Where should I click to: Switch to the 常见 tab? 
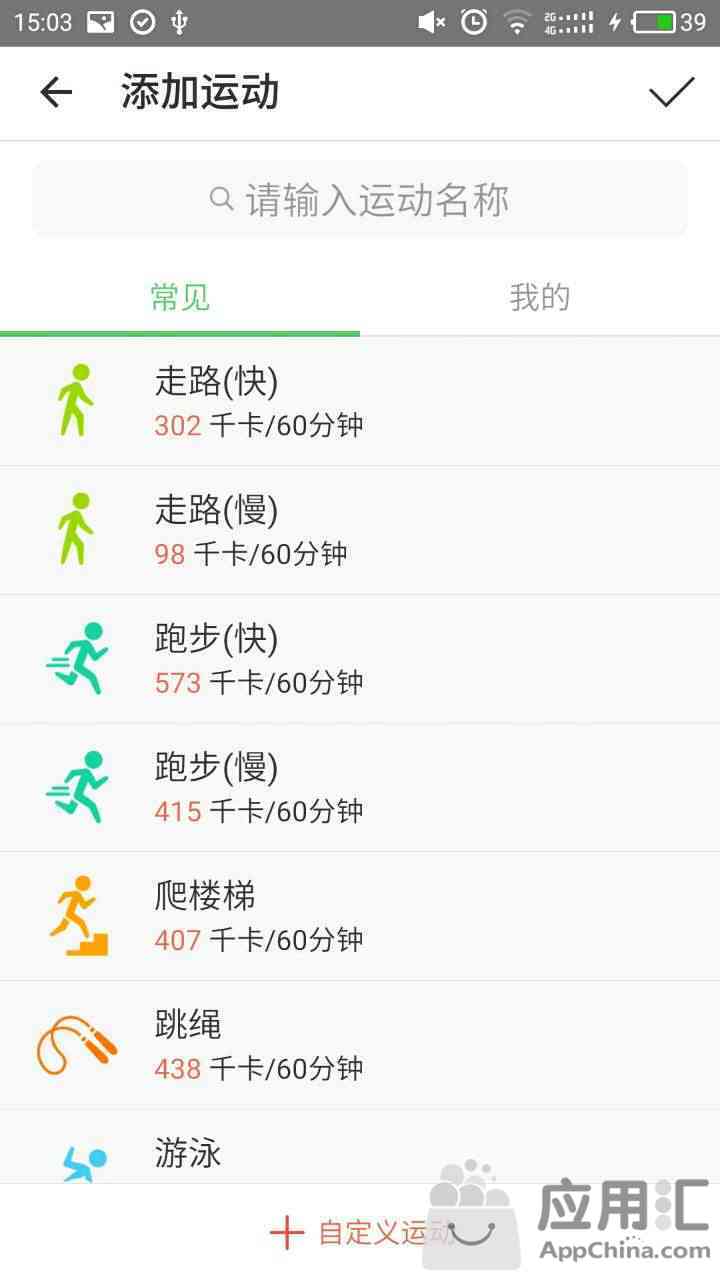click(180, 297)
